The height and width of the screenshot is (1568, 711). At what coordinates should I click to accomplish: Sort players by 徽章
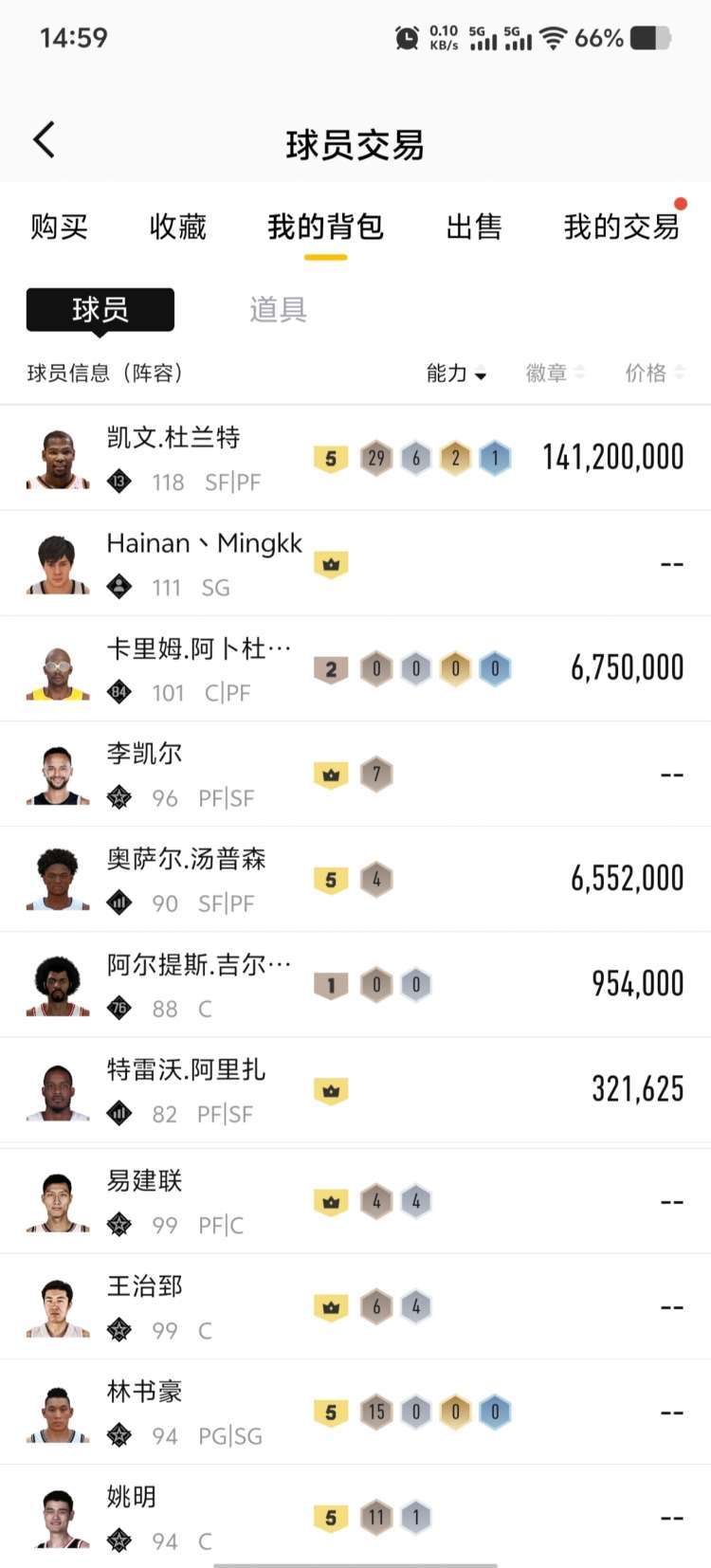556,373
